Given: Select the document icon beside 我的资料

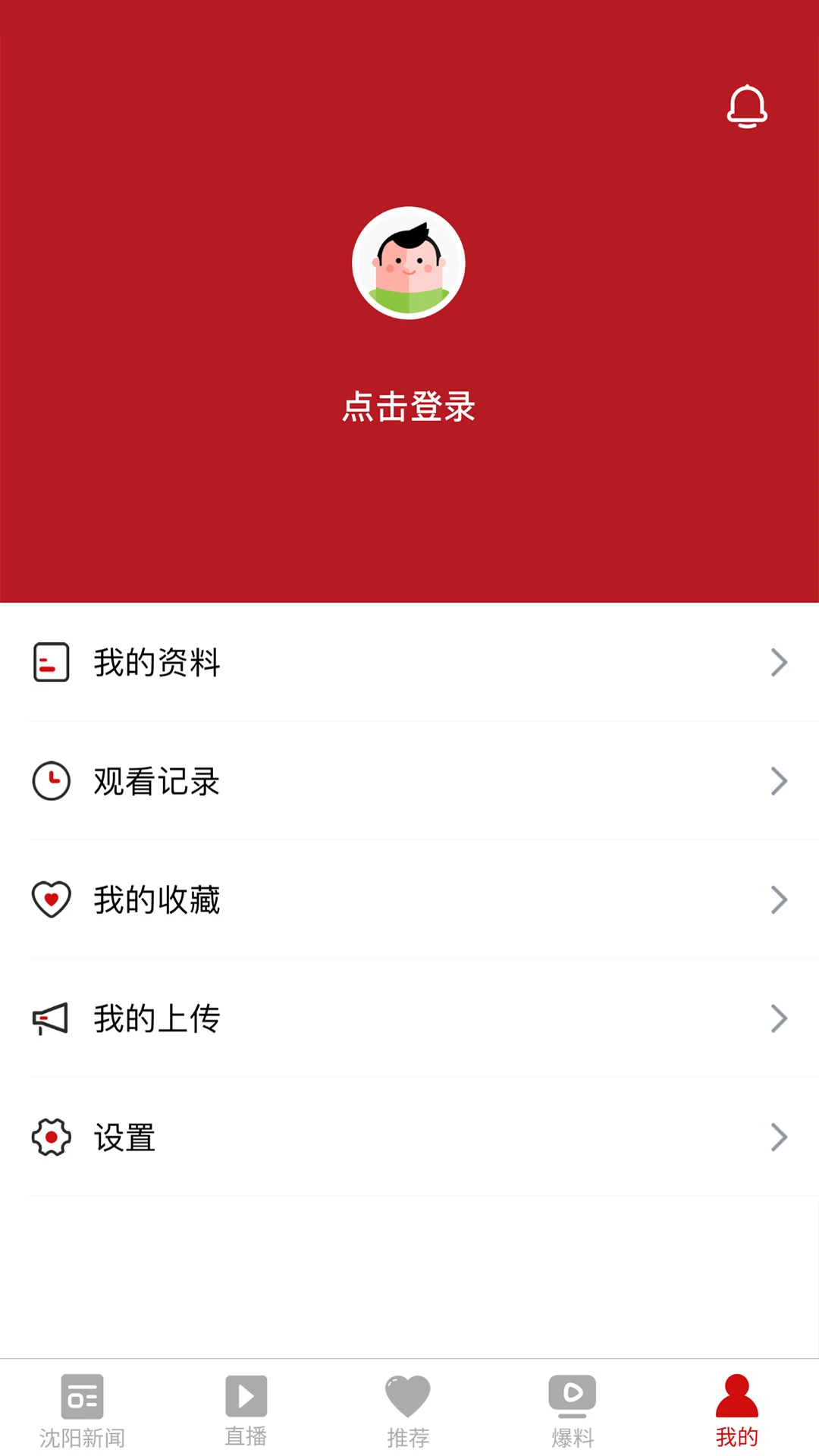Looking at the screenshot, I should click(x=51, y=663).
